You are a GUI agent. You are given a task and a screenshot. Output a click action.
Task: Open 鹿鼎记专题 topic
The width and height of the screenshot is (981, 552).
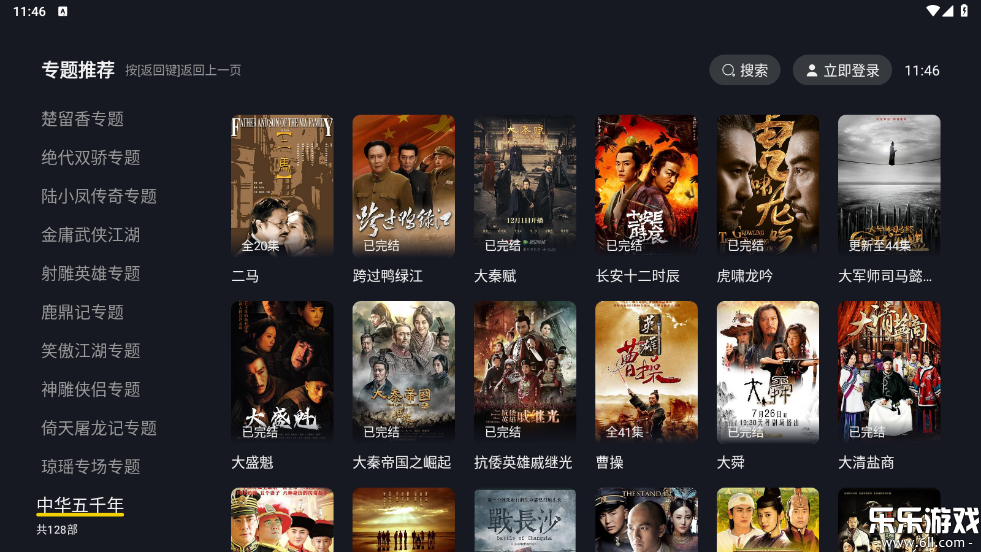82,312
